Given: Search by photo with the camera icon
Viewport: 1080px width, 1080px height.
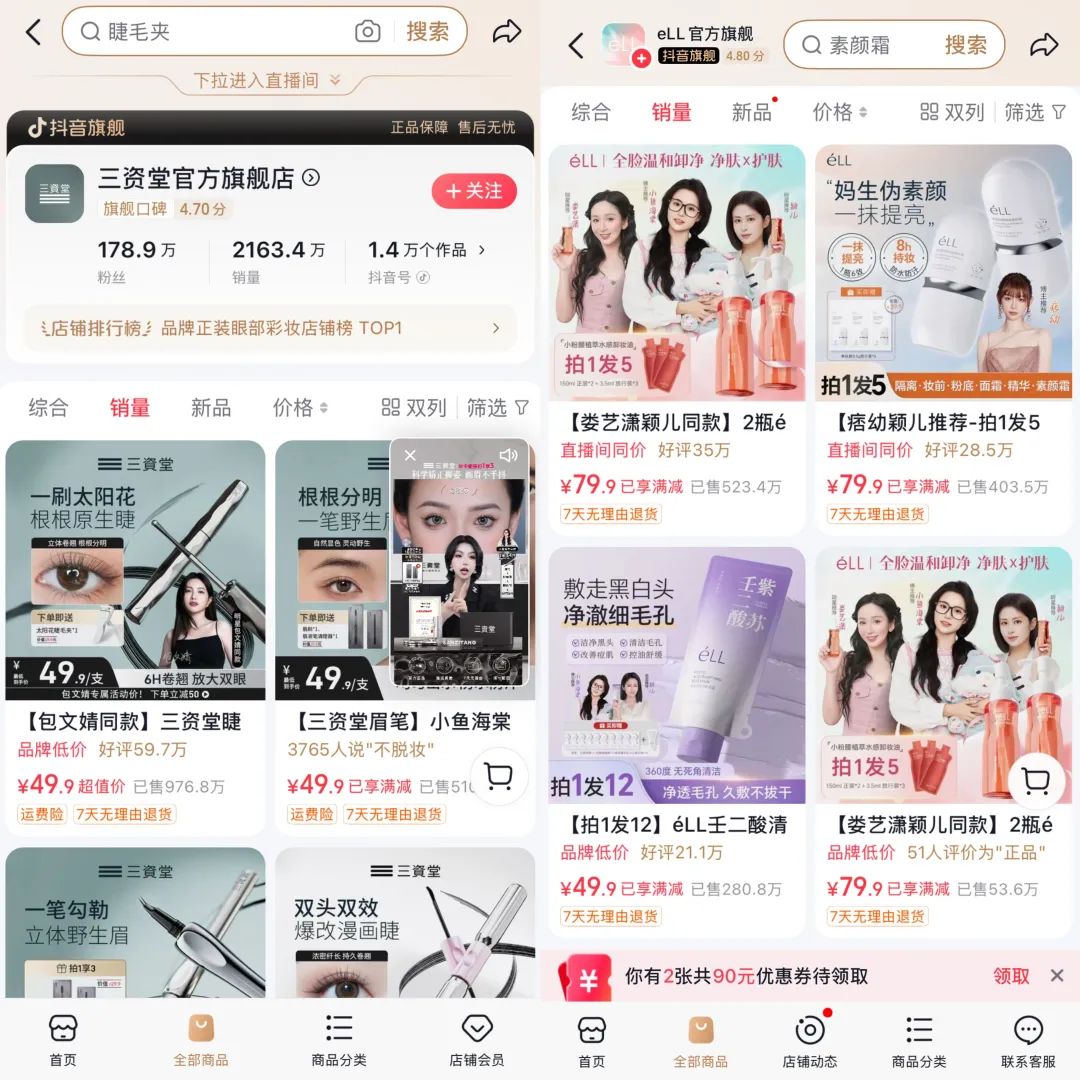Looking at the screenshot, I should (x=368, y=32).
